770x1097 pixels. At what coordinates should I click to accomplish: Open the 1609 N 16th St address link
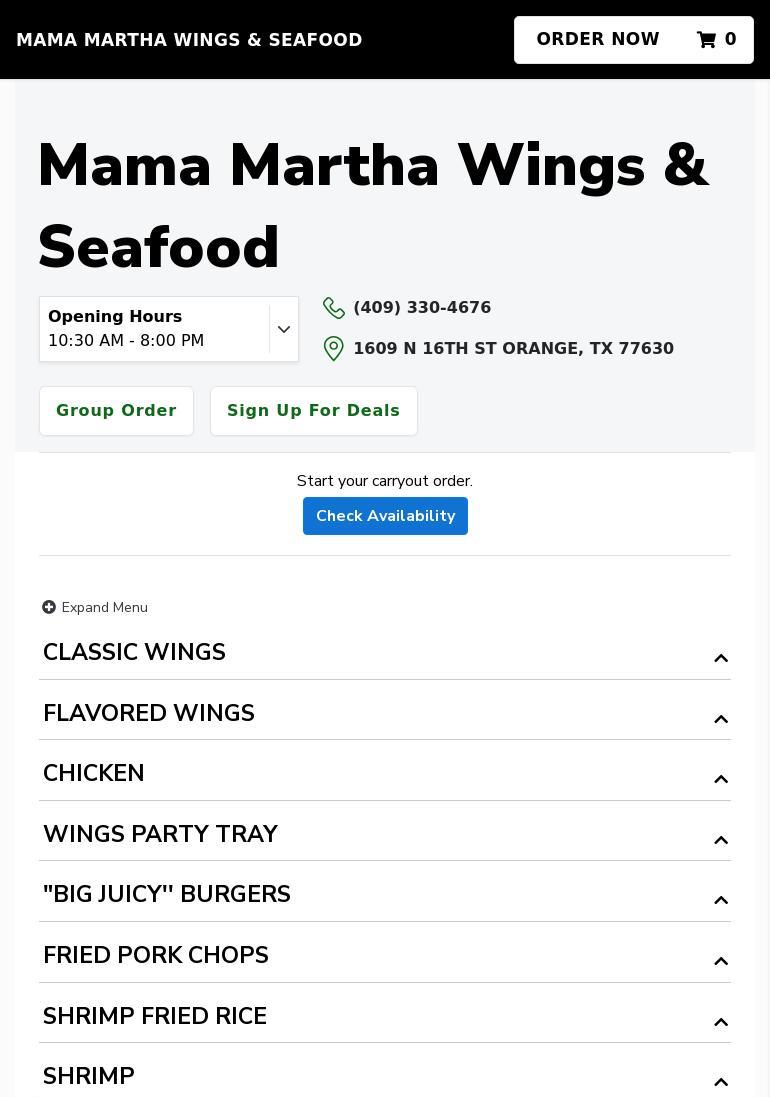tap(512, 349)
